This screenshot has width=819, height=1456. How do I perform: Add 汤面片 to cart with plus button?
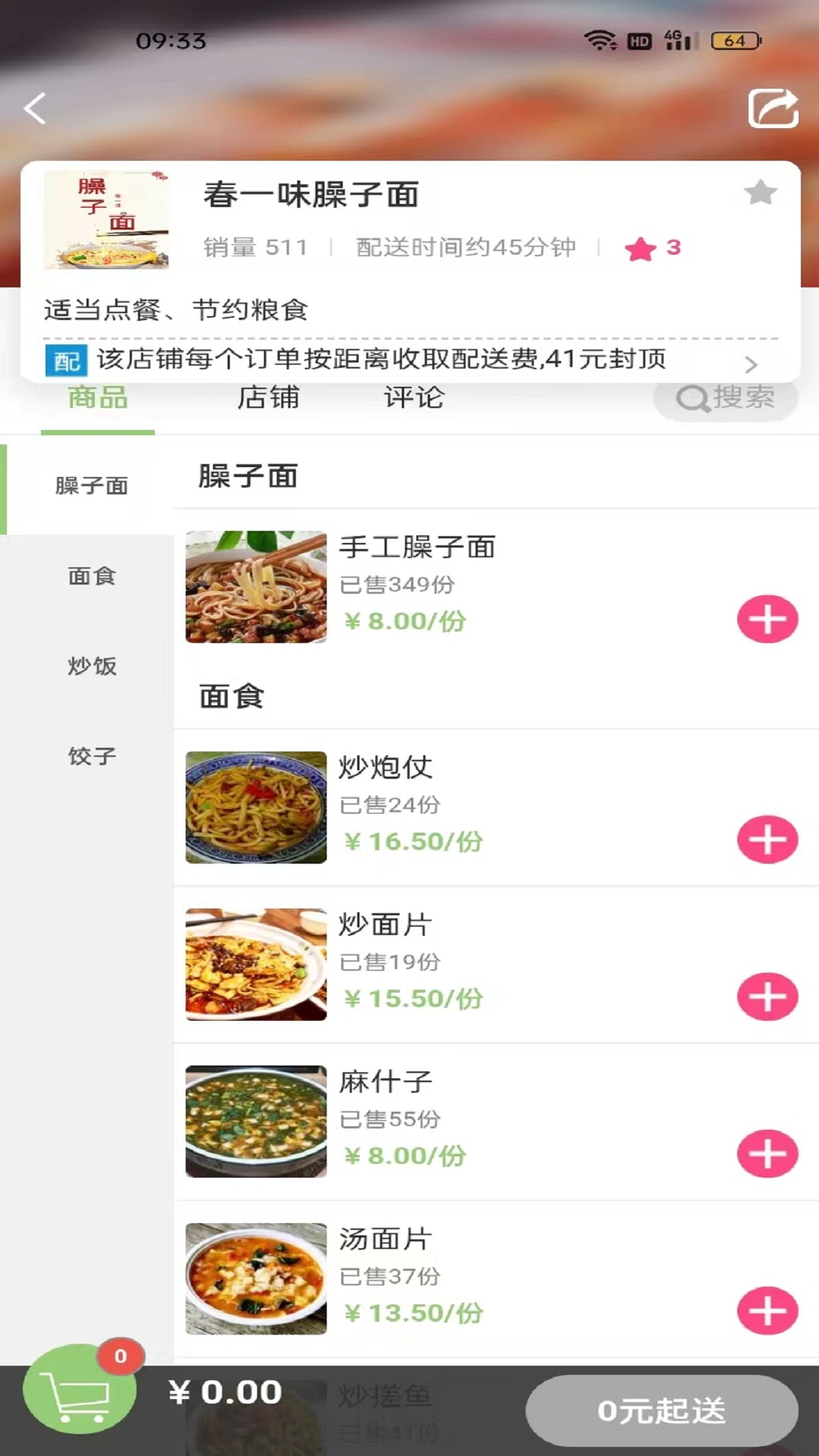(767, 1310)
